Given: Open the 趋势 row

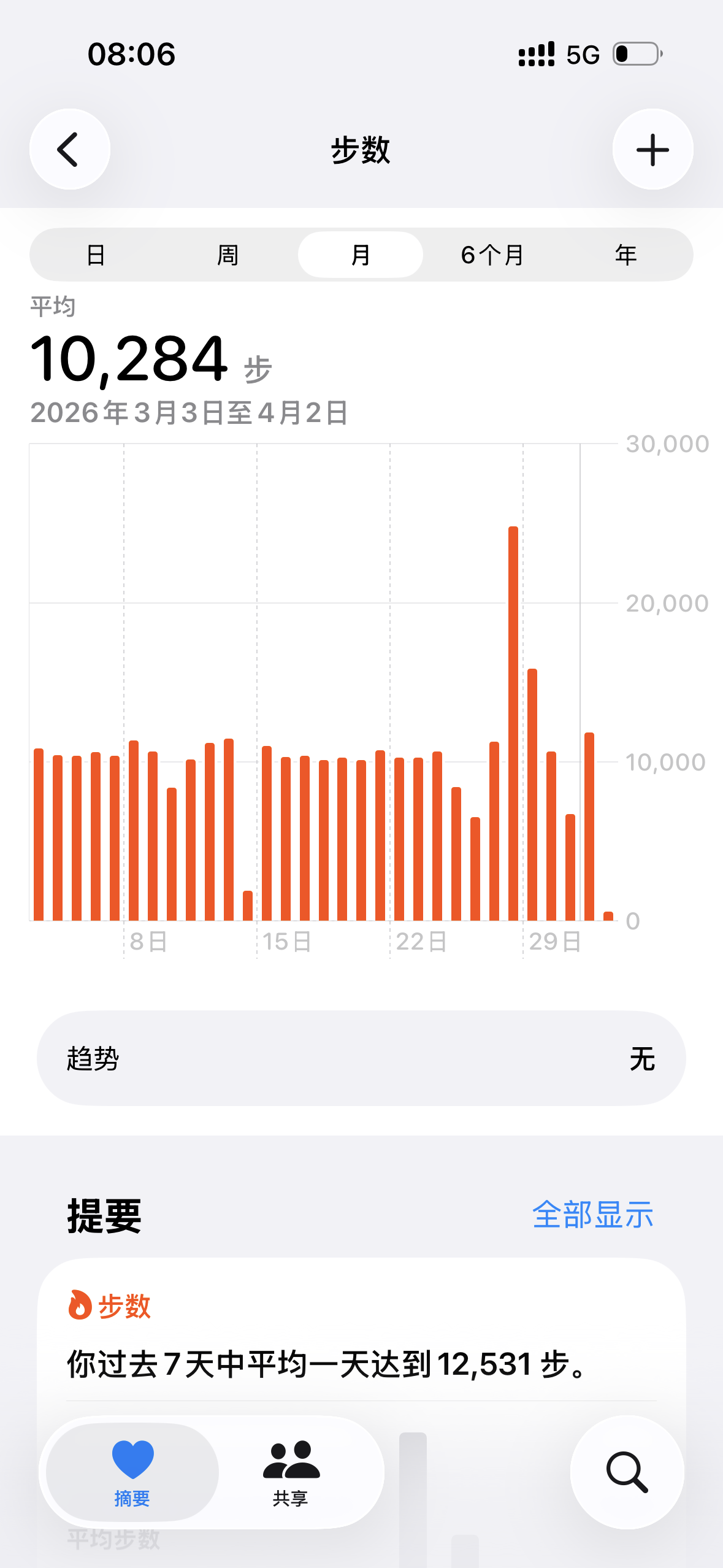Looking at the screenshot, I should click(361, 1058).
